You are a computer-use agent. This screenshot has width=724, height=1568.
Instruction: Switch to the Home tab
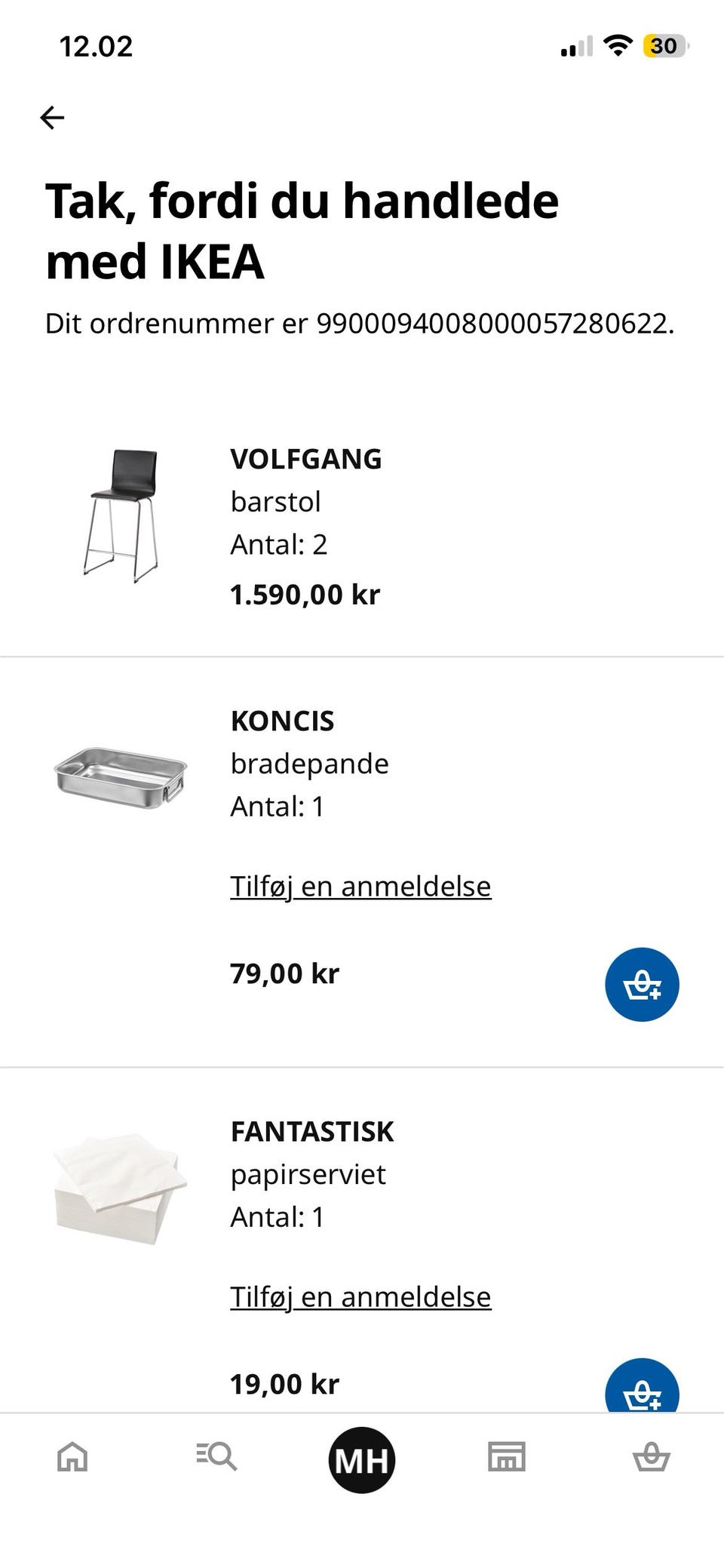72,1456
